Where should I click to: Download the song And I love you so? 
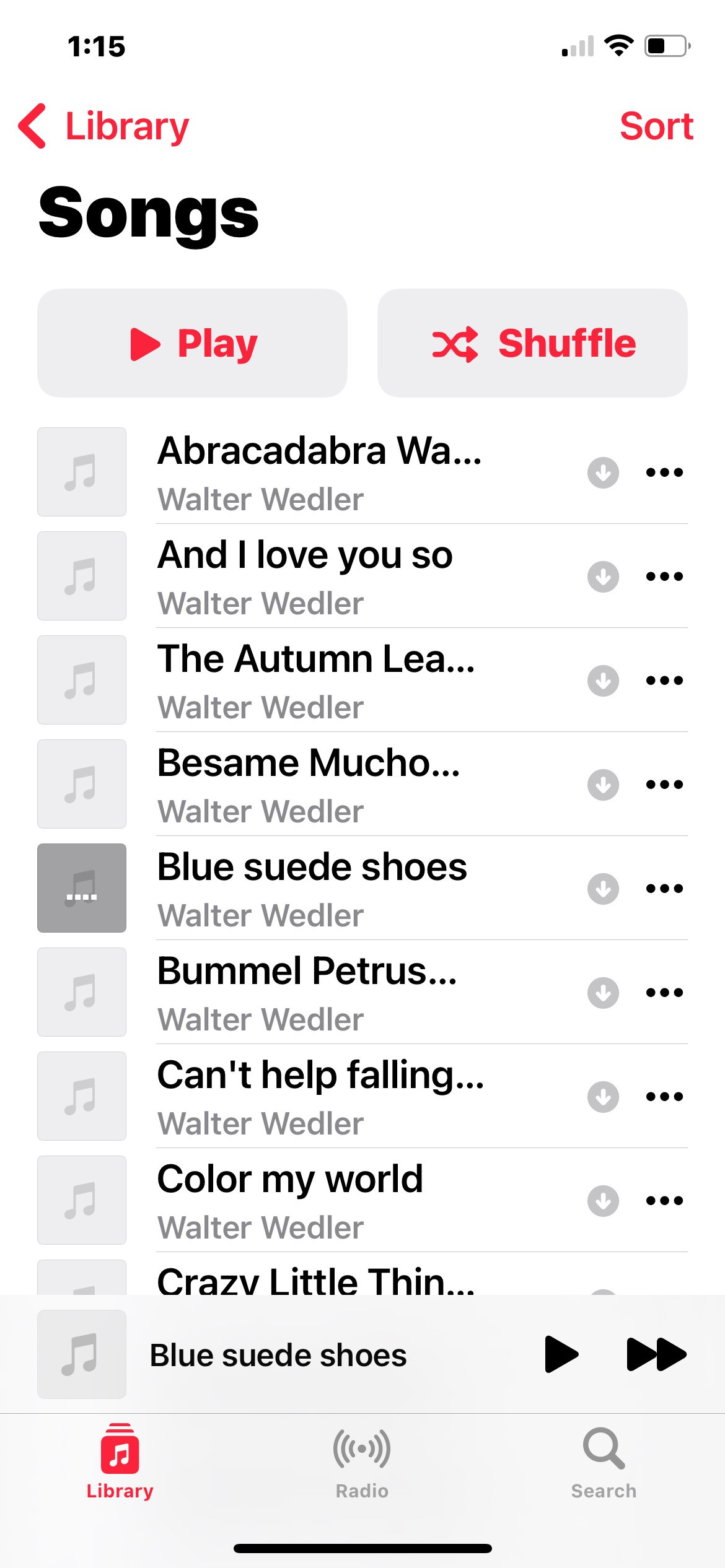(x=602, y=577)
